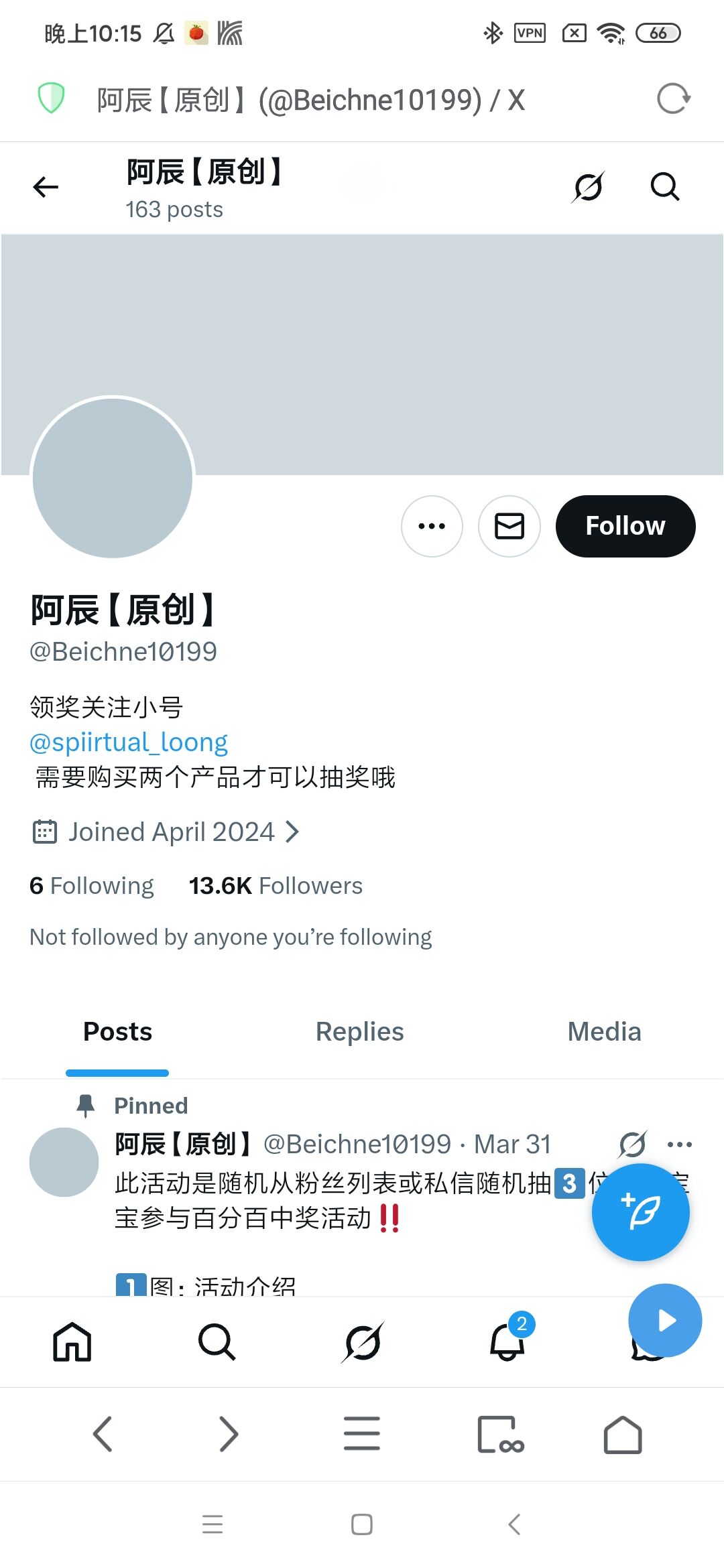Open the browser tabs switcher
The image size is (724, 1568).
click(500, 1434)
